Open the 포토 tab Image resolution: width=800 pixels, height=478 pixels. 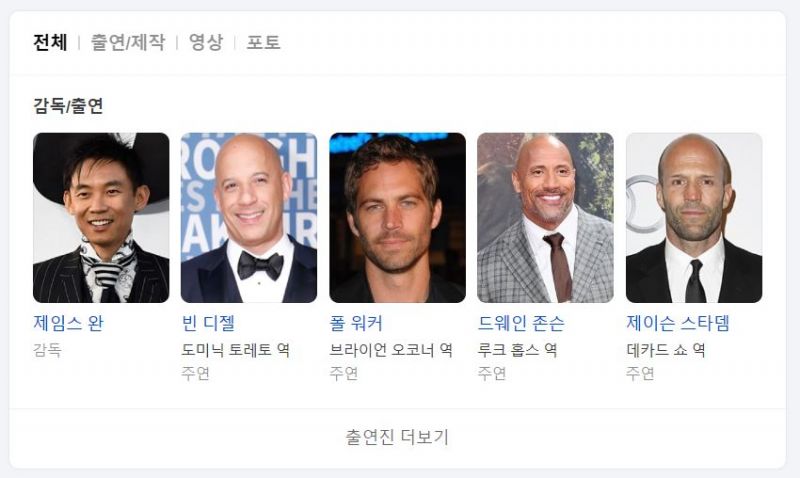pyautogui.click(x=264, y=42)
